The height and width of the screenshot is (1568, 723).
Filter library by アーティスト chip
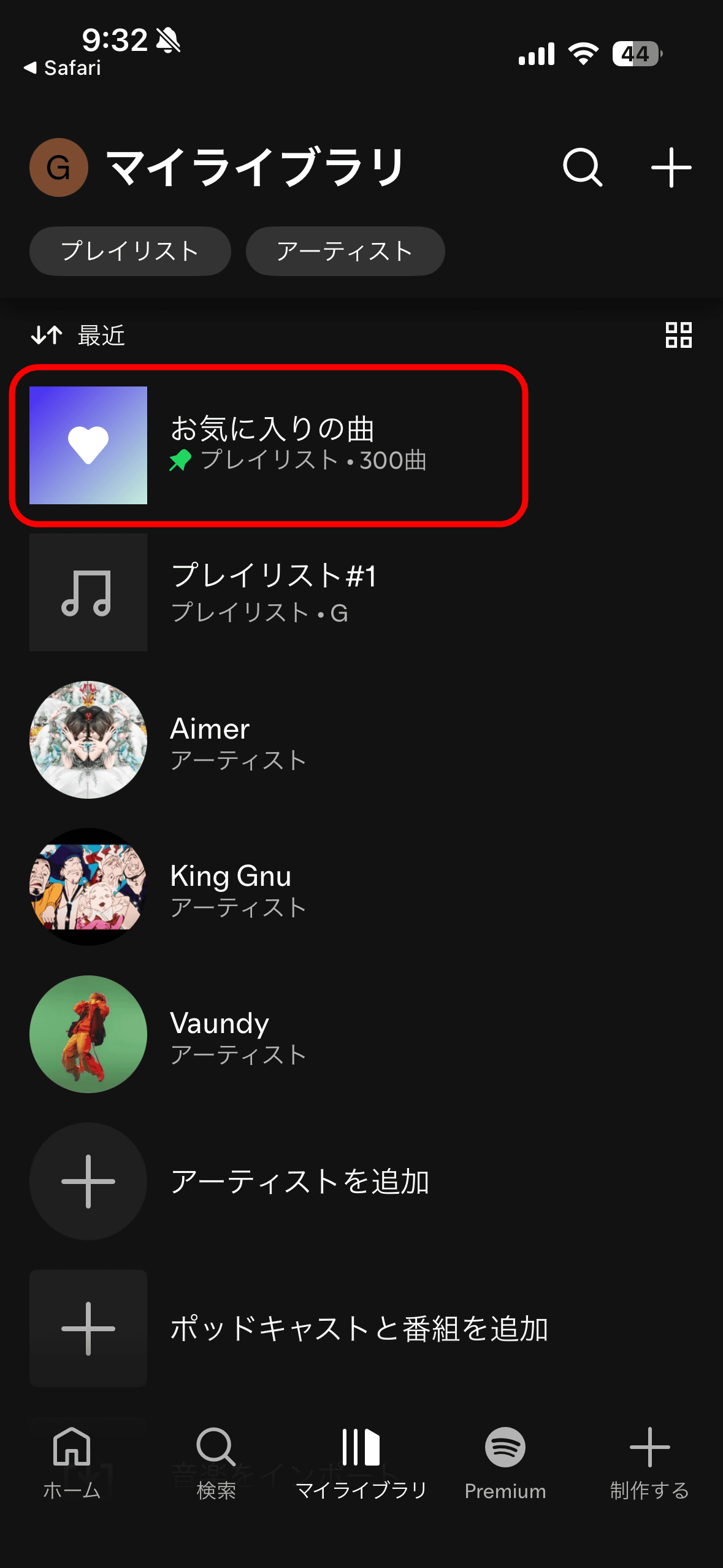click(x=345, y=251)
